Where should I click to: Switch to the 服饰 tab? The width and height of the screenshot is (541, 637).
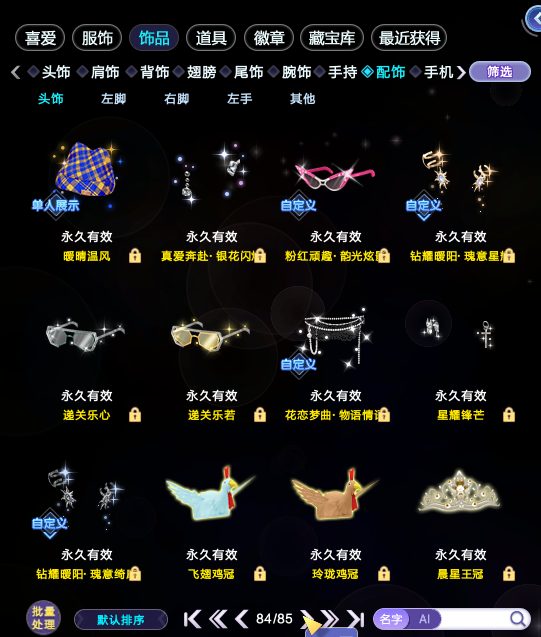[97, 38]
